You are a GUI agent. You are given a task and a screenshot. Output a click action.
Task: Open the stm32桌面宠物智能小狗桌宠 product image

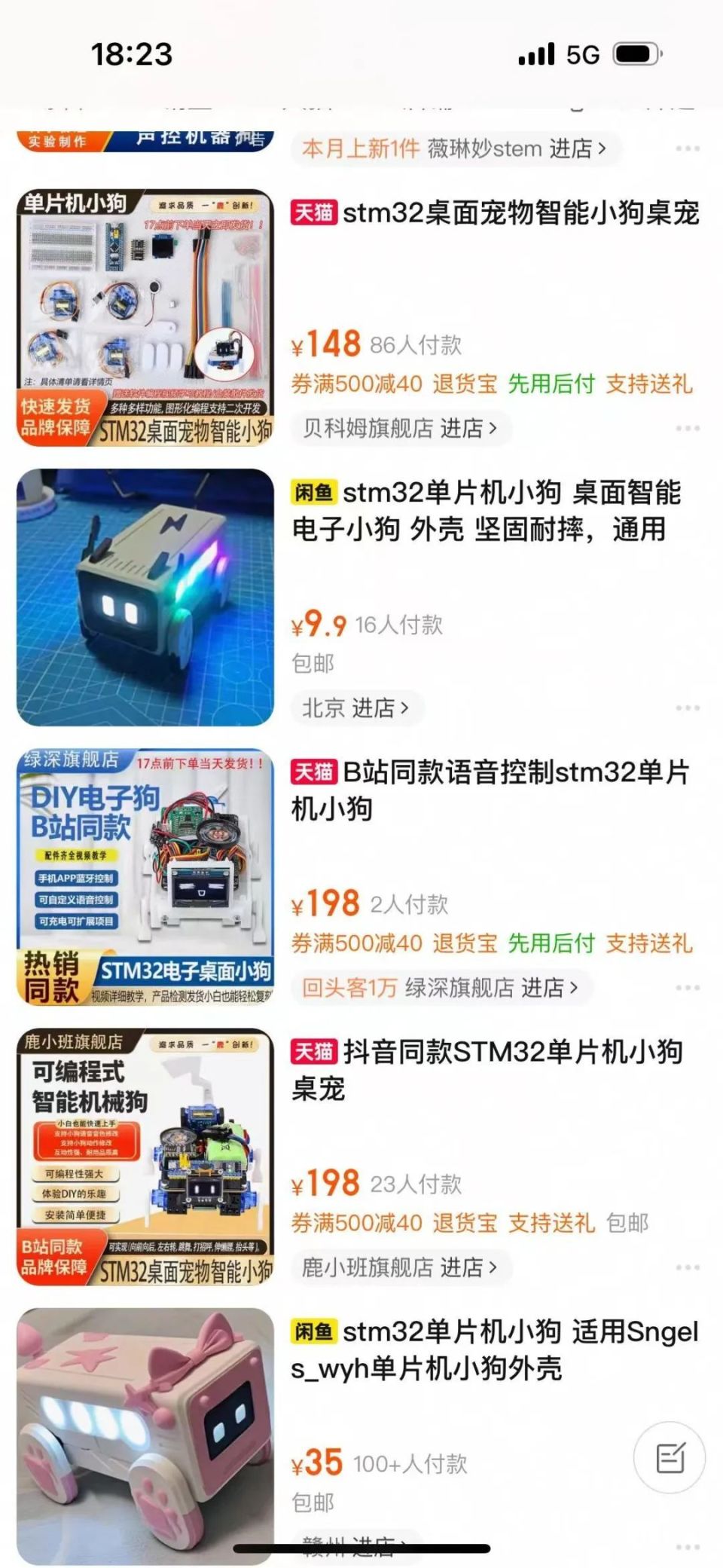145,317
